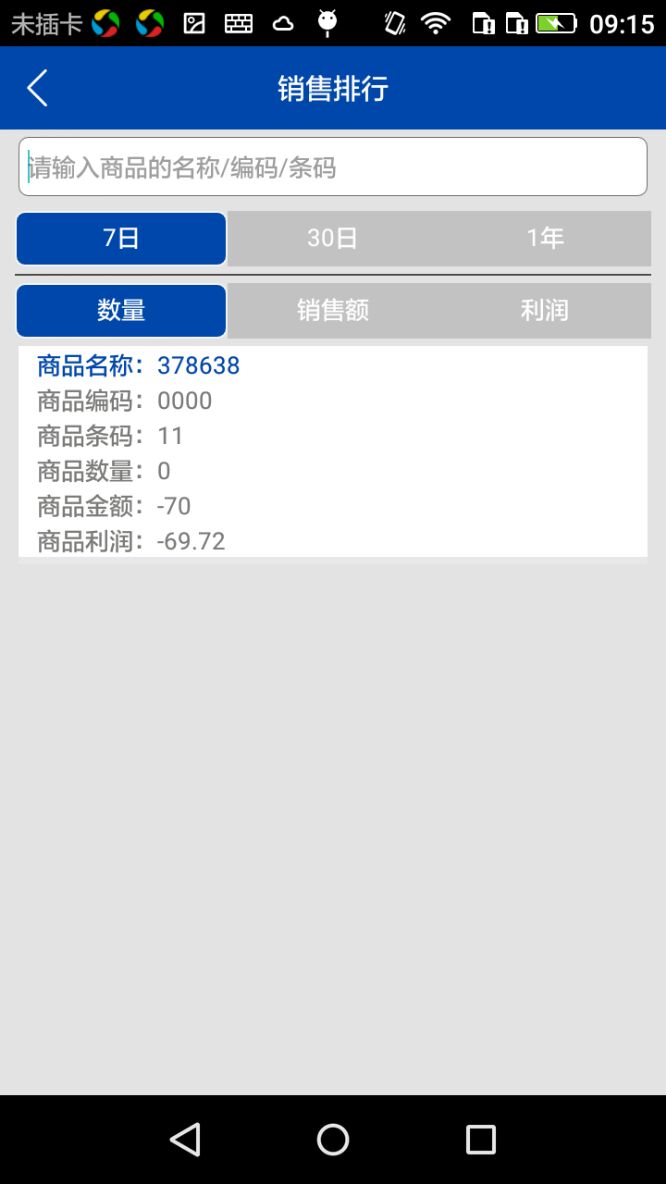The height and width of the screenshot is (1184, 666).
Task: Switch to the 1年 time range
Action: 544,239
